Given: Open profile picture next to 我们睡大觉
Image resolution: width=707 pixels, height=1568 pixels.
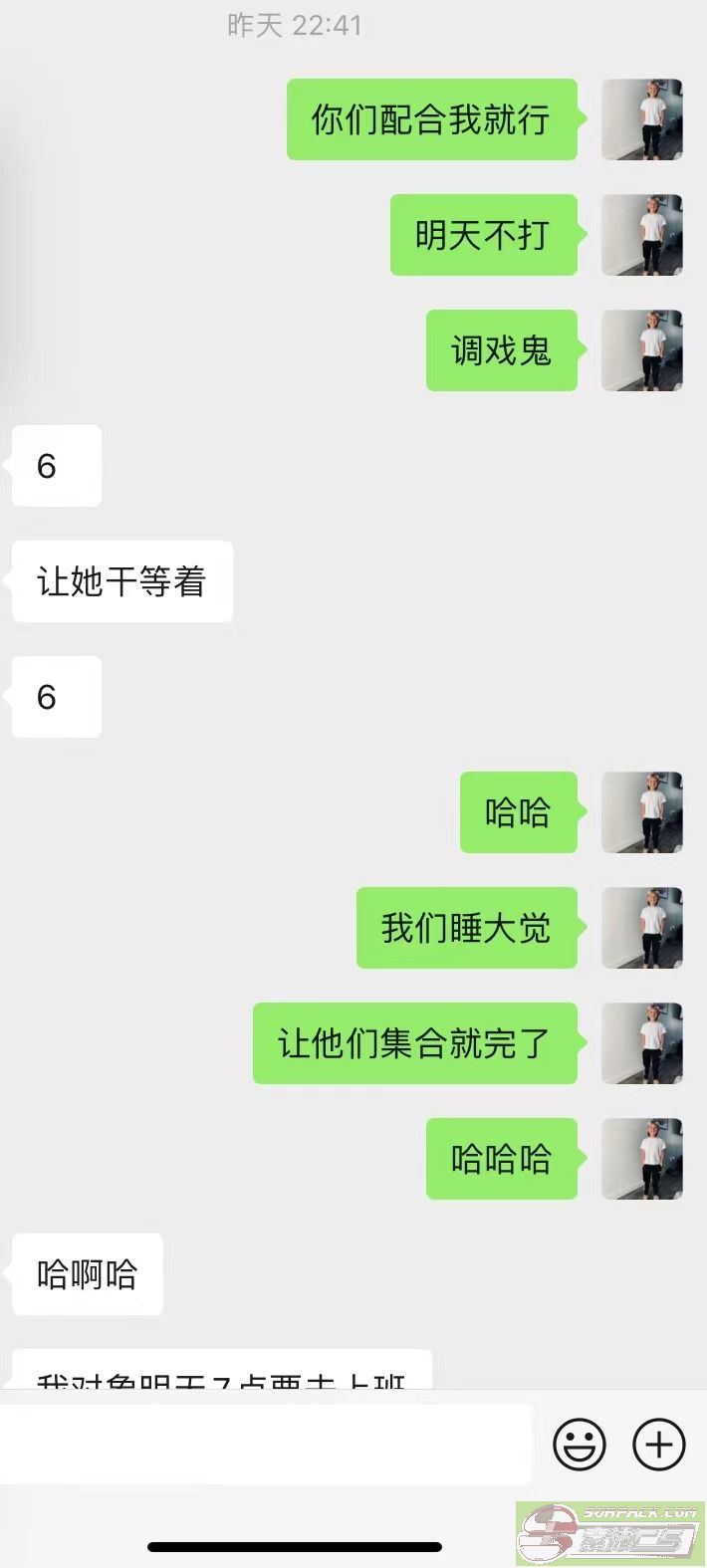Looking at the screenshot, I should point(642,928).
